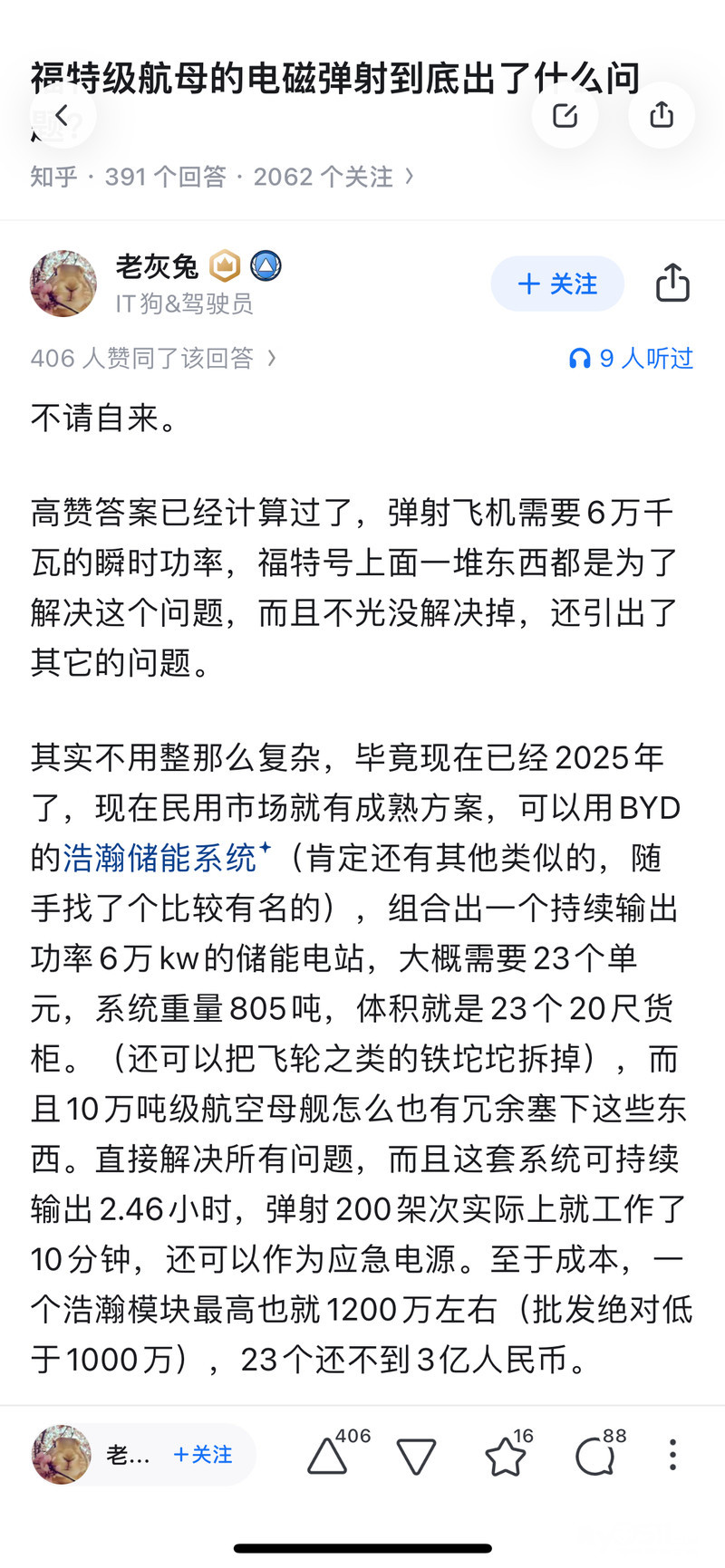This screenshot has width=725, height=1568.
Task: Go back using the top-left arrow
Action: tap(63, 115)
